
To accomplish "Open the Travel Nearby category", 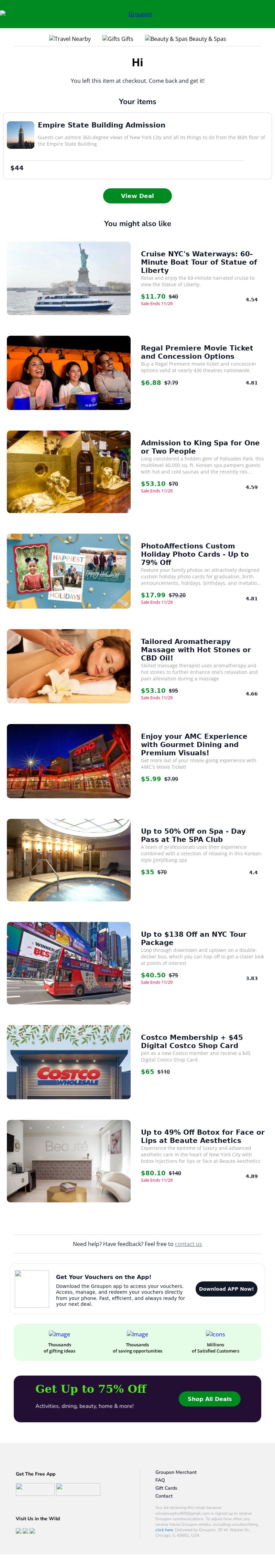I will pos(70,39).
